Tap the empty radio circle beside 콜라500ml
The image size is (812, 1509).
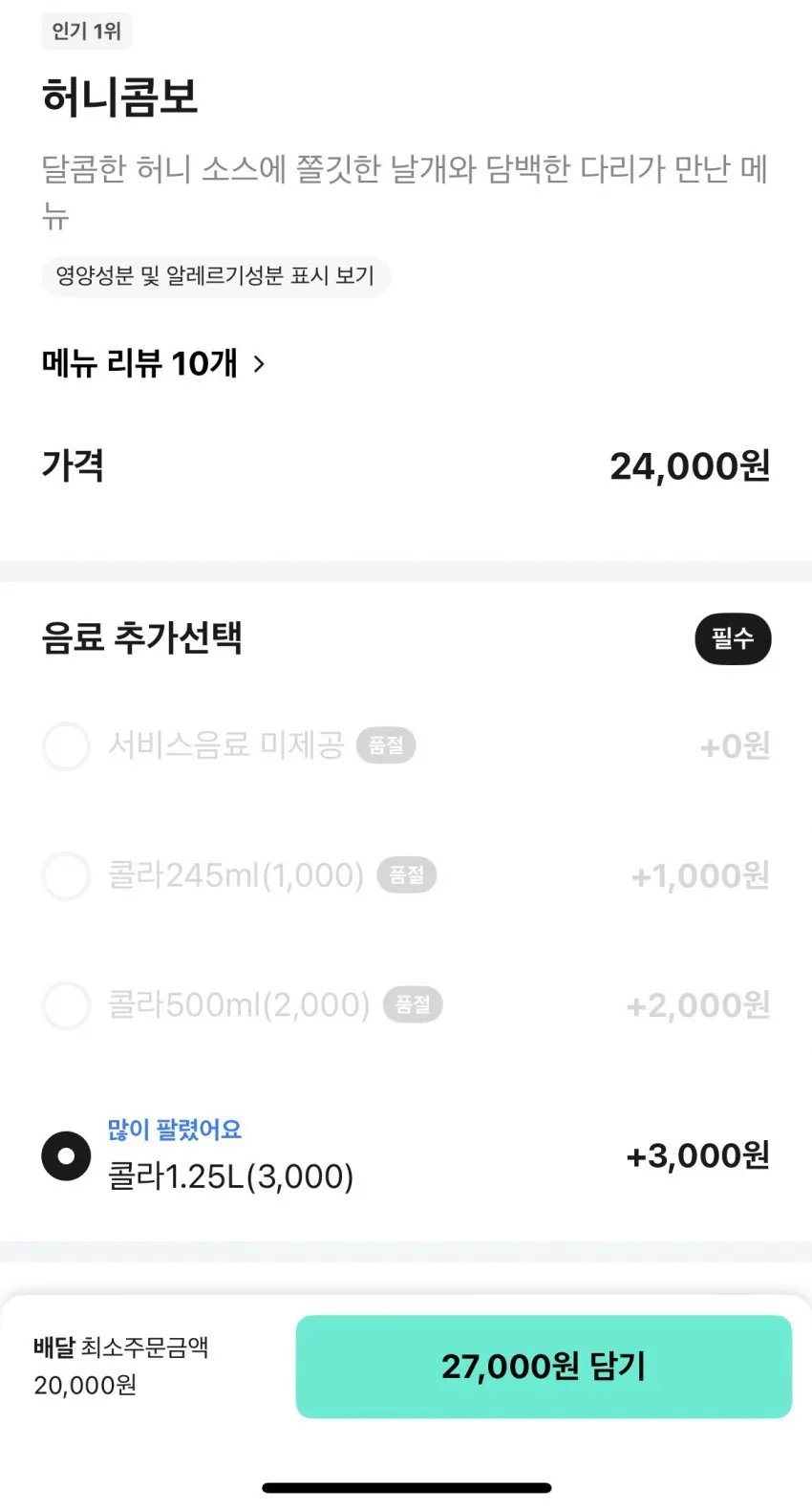click(66, 1005)
